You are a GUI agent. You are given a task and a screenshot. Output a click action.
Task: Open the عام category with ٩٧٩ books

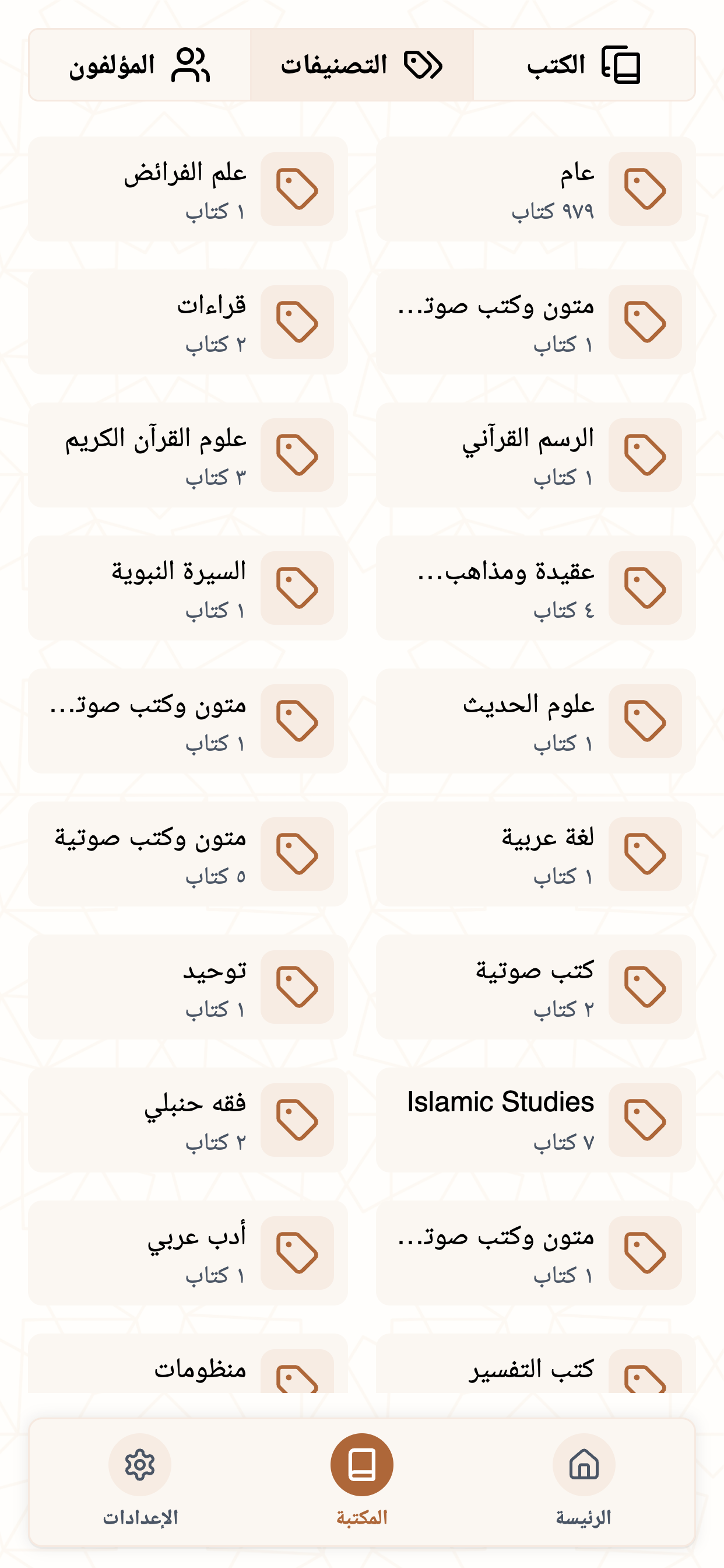[x=535, y=188]
